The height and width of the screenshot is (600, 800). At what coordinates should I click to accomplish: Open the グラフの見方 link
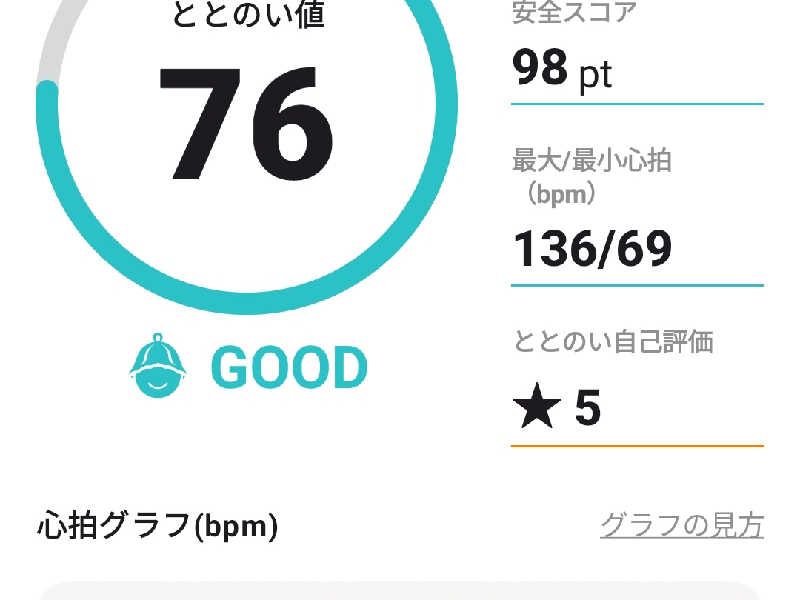tap(681, 525)
